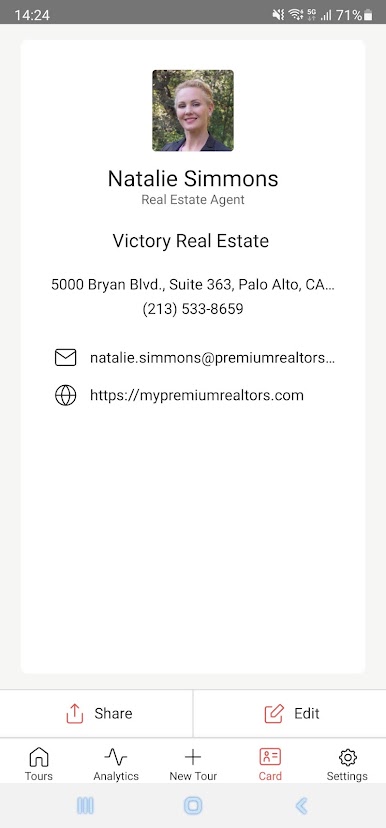Switch to the Tours tab
The image size is (386, 828).
(x=39, y=764)
